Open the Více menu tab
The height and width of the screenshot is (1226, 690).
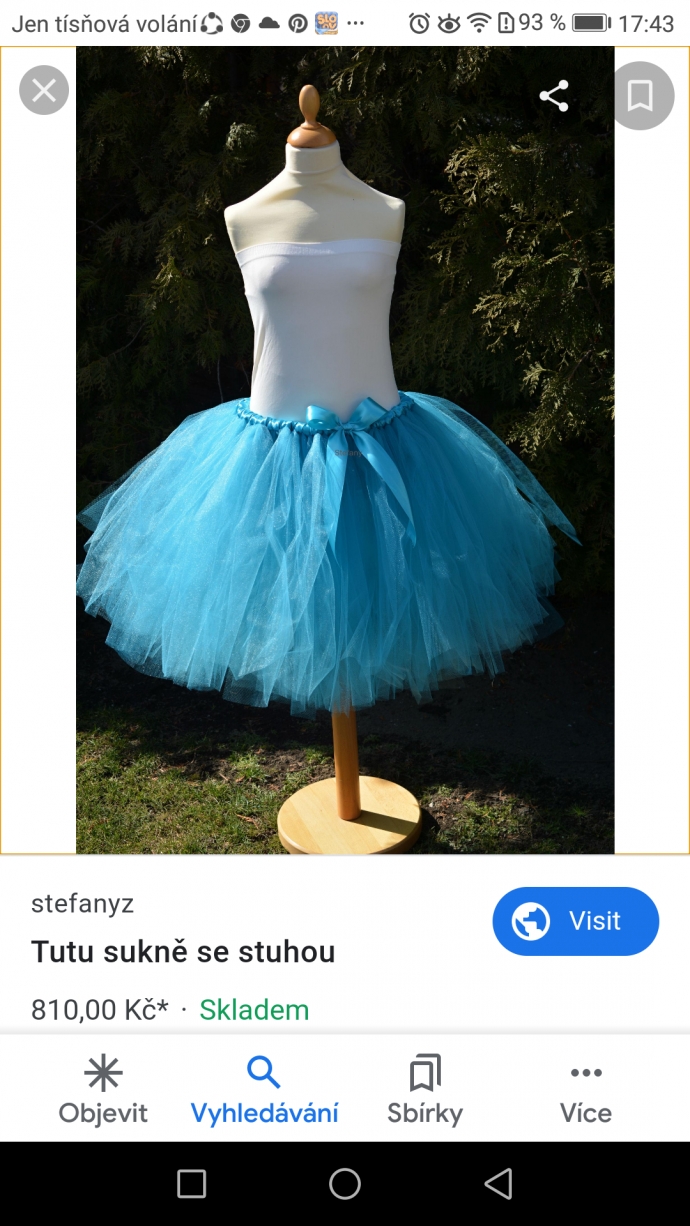(x=586, y=1090)
